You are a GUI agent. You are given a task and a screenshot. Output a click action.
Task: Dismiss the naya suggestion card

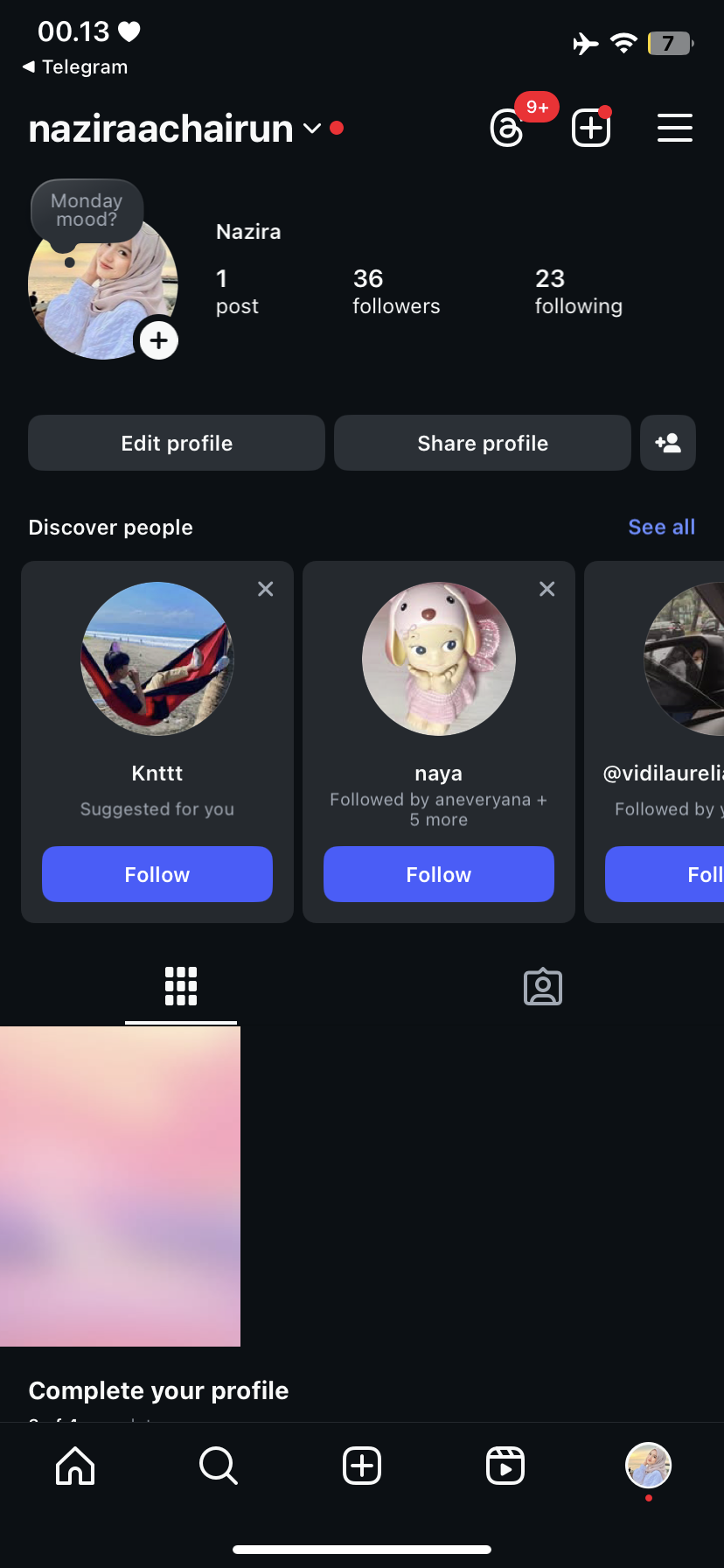point(547,589)
